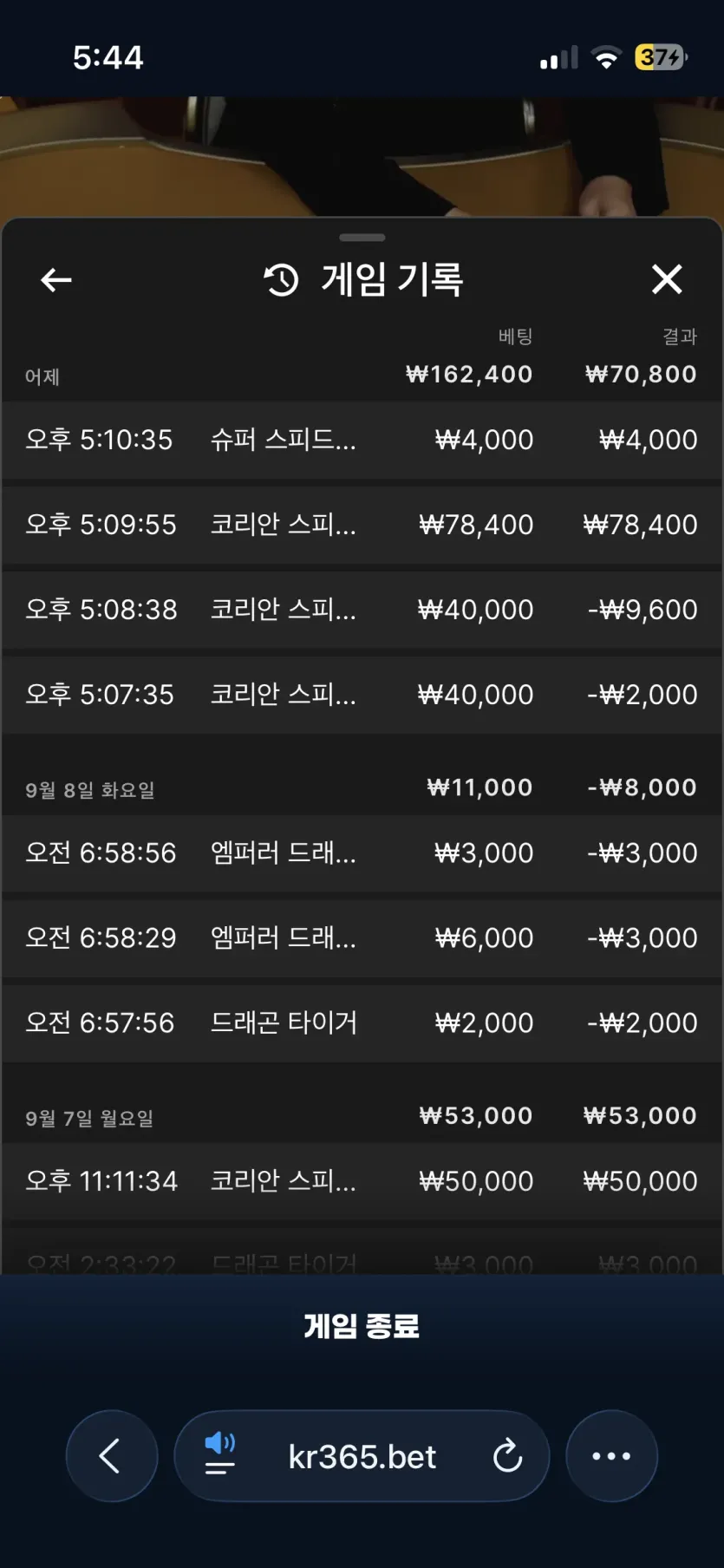Tap the 게임 종료 button

tap(362, 1326)
